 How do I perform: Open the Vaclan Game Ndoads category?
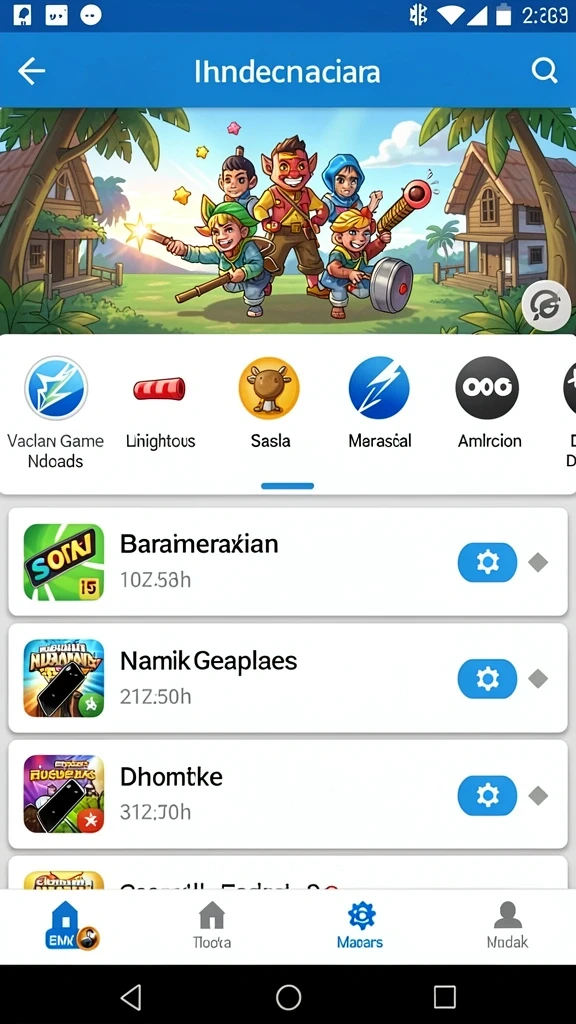click(x=56, y=412)
